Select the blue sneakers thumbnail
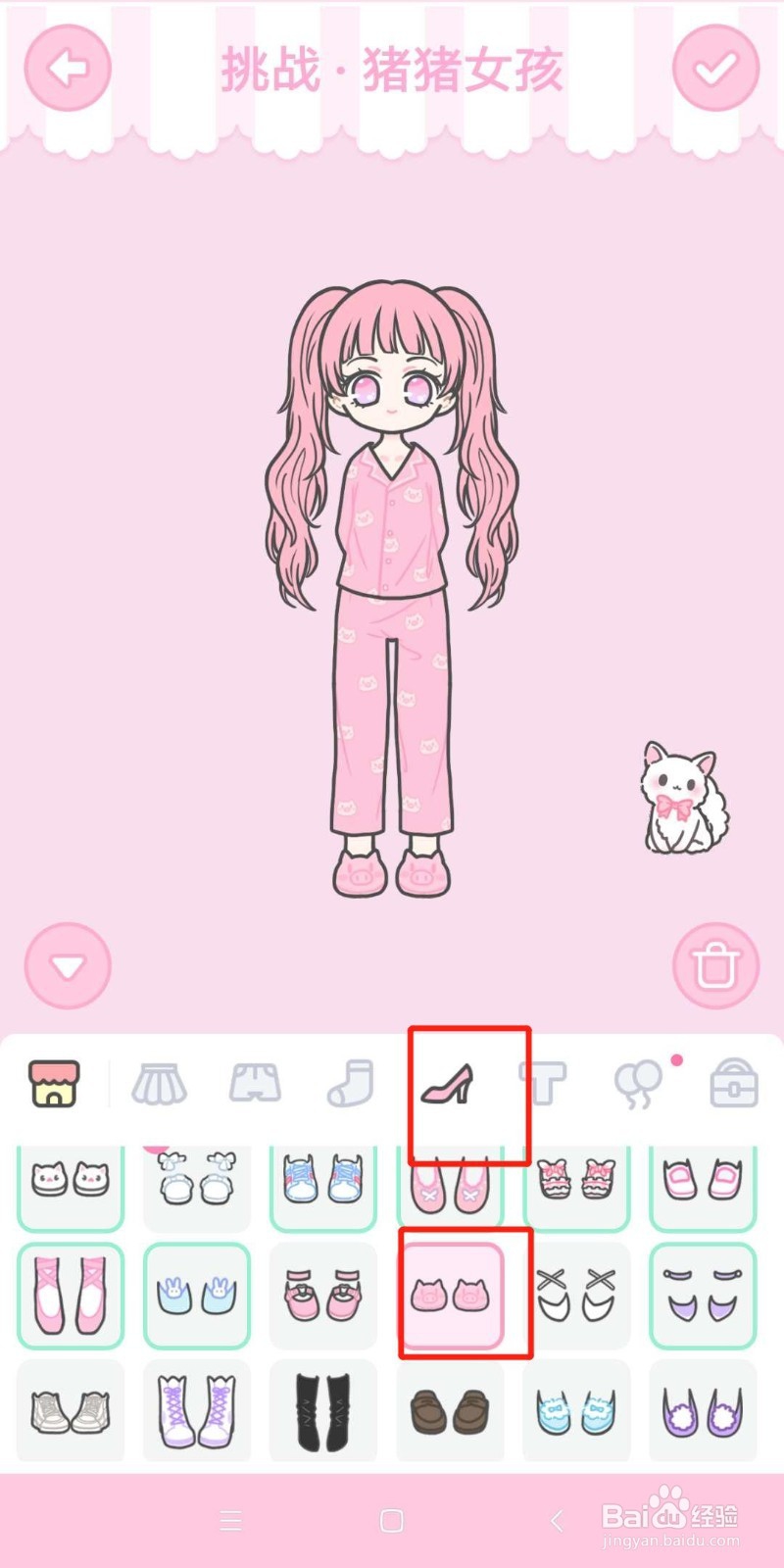784x1568 pixels. point(322,1184)
